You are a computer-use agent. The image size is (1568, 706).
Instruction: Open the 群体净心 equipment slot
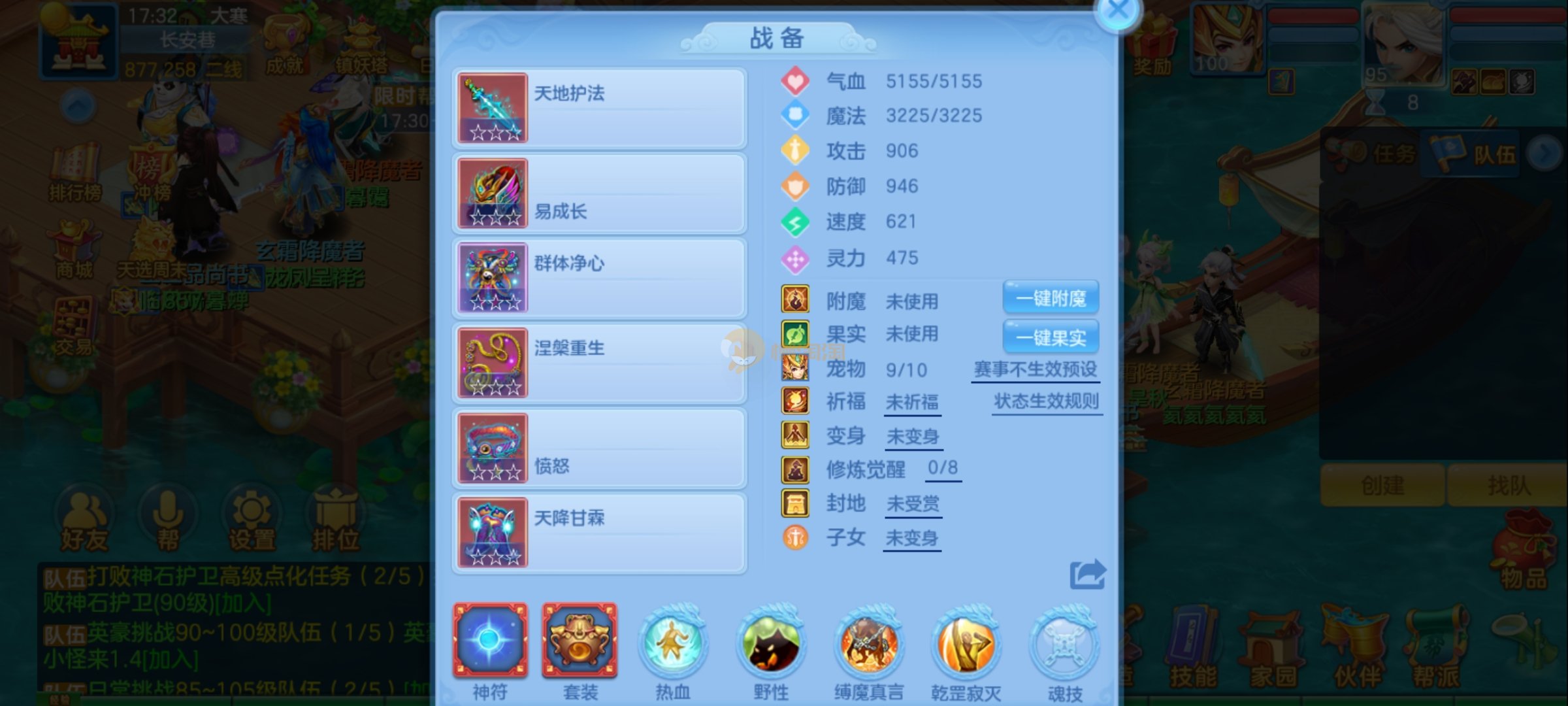[599, 278]
